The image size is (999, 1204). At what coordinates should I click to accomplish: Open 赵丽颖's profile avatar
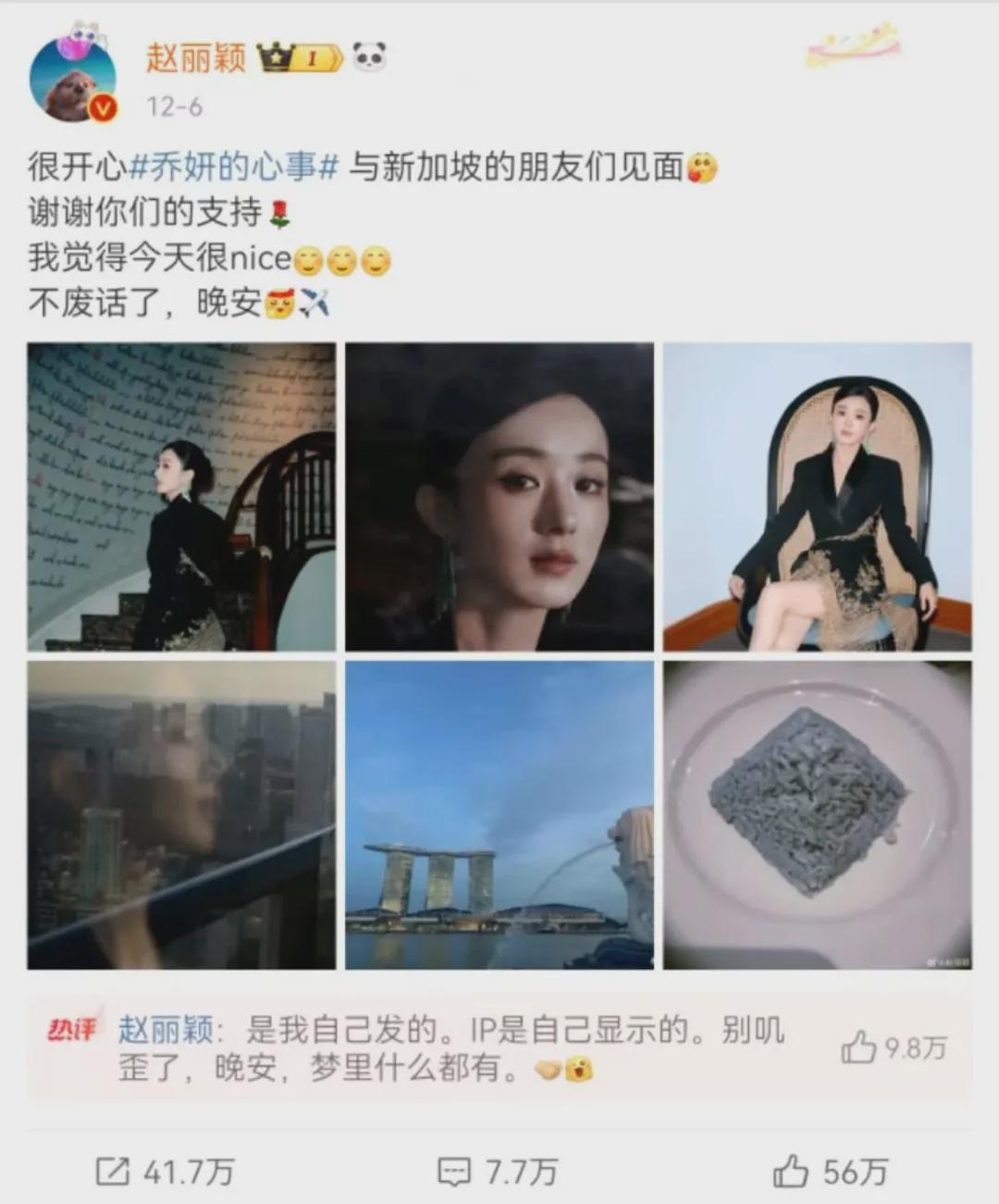tap(73, 81)
